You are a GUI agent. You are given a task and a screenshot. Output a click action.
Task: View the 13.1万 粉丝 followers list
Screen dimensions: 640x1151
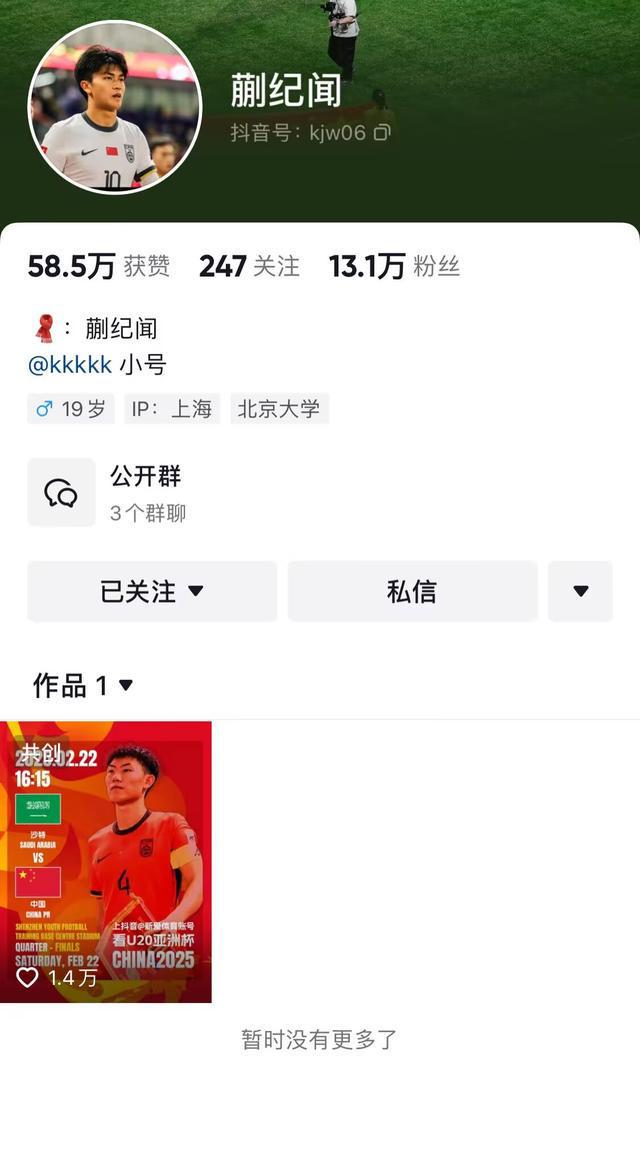pyautogui.click(x=394, y=266)
